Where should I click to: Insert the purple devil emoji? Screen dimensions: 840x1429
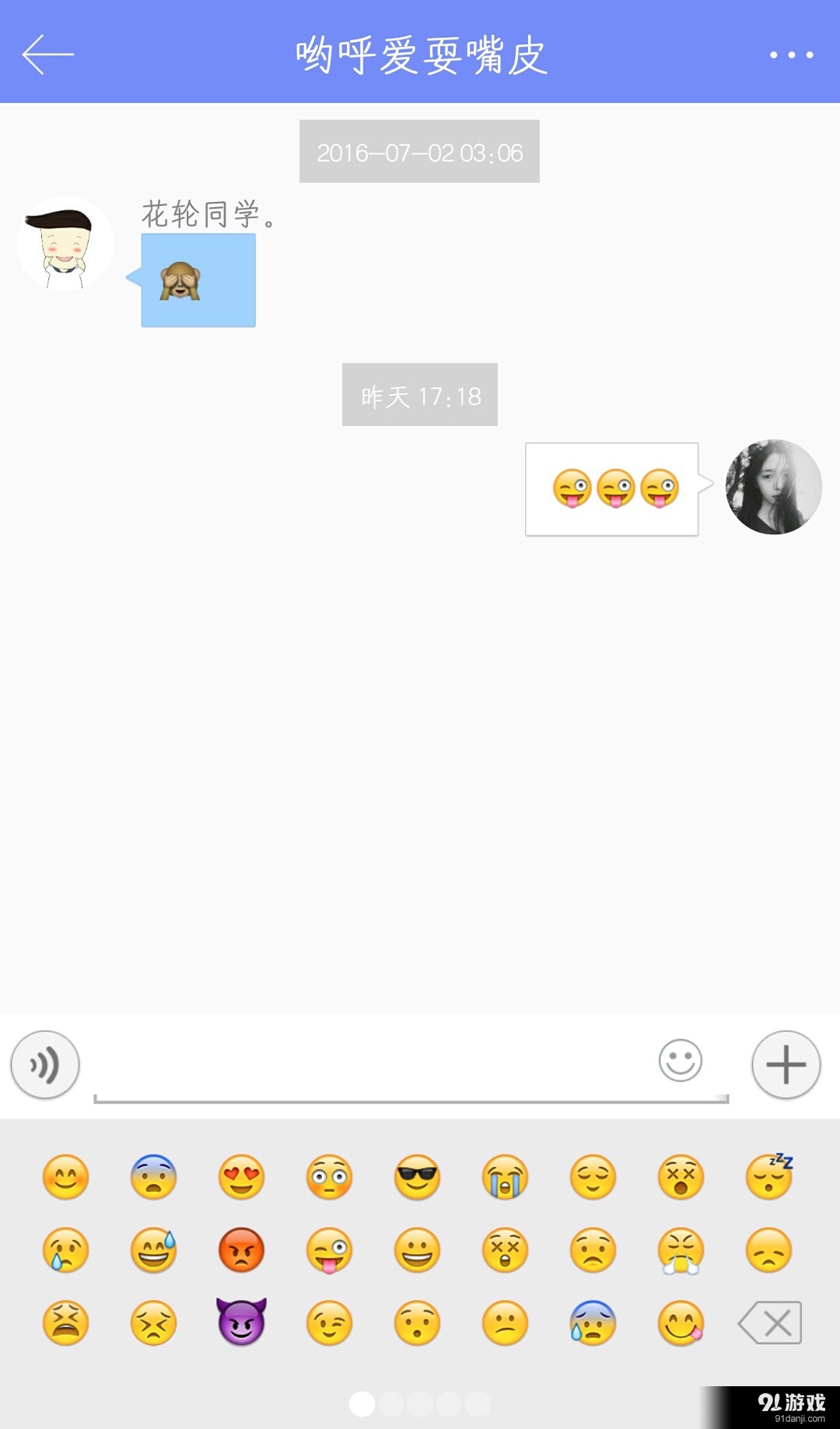[241, 1322]
